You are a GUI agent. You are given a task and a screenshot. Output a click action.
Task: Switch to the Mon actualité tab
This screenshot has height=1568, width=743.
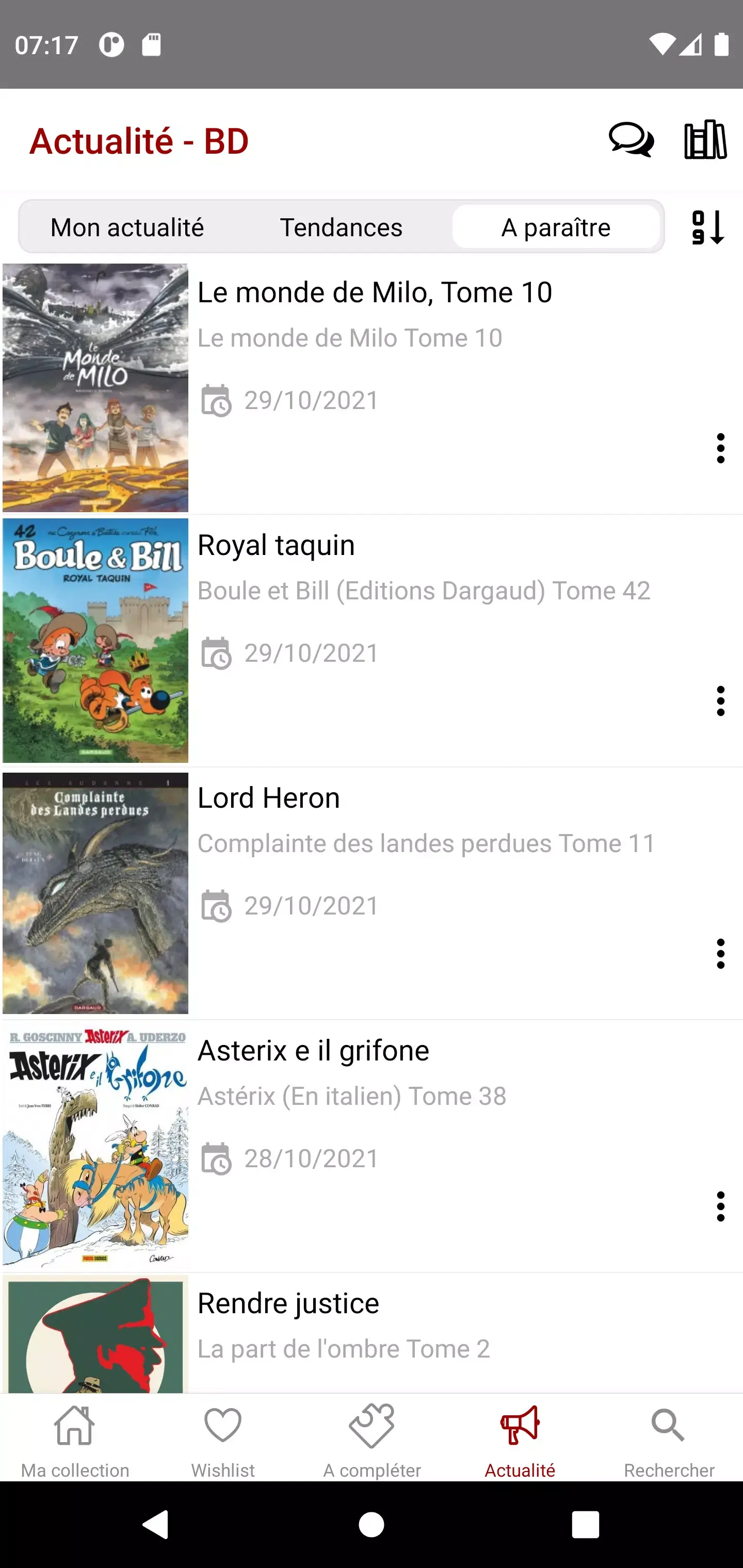point(127,227)
